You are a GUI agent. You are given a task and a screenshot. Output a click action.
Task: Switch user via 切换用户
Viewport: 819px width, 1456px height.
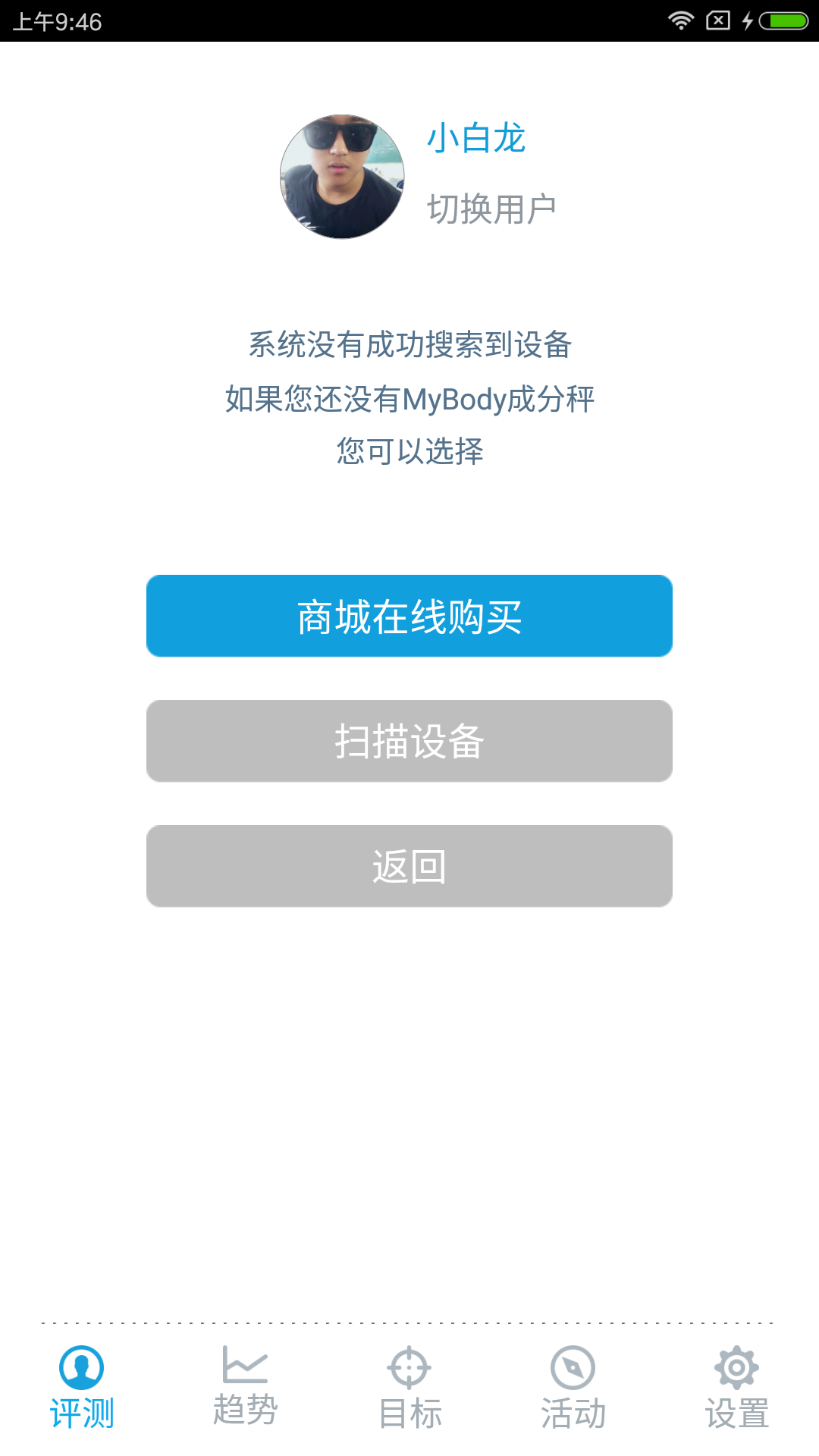491,209
